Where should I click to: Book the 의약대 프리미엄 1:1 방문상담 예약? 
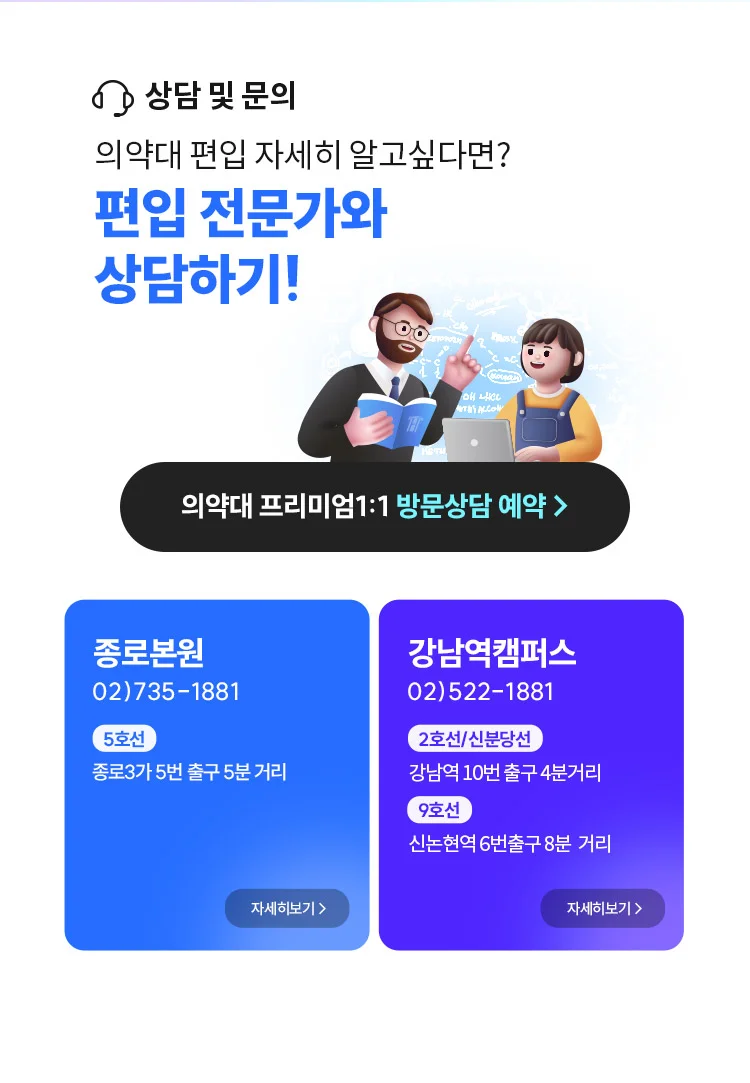(375, 506)
